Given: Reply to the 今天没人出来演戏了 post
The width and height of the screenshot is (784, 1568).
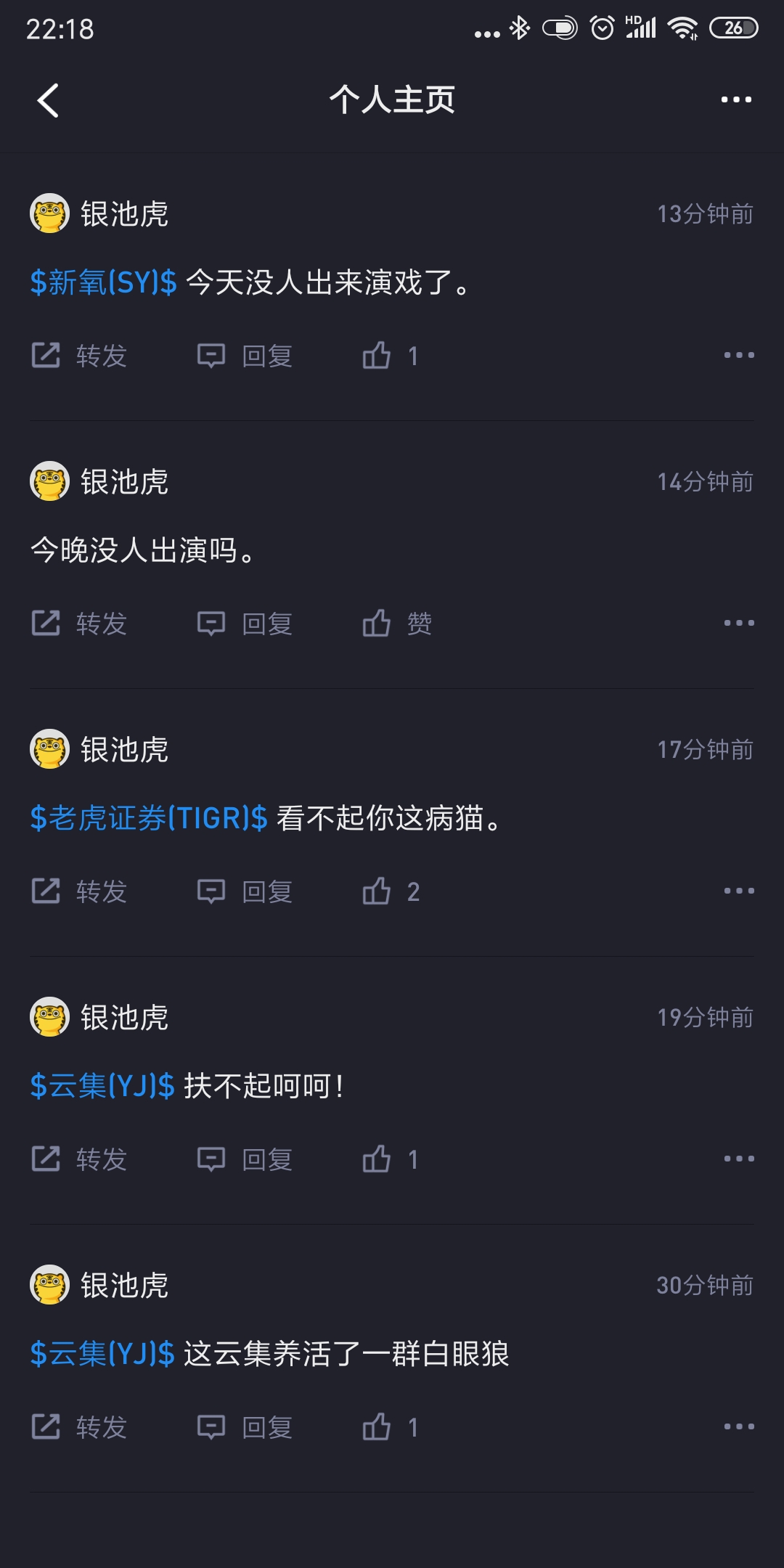Looking at the screenshot, I should tap(245, 356).
